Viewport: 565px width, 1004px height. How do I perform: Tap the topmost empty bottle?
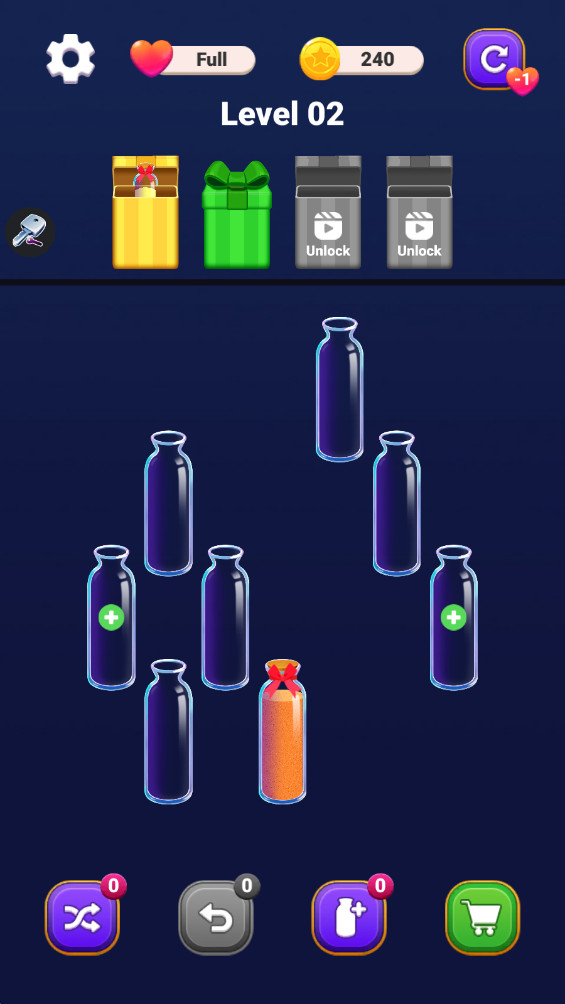(x=340, y=389)
